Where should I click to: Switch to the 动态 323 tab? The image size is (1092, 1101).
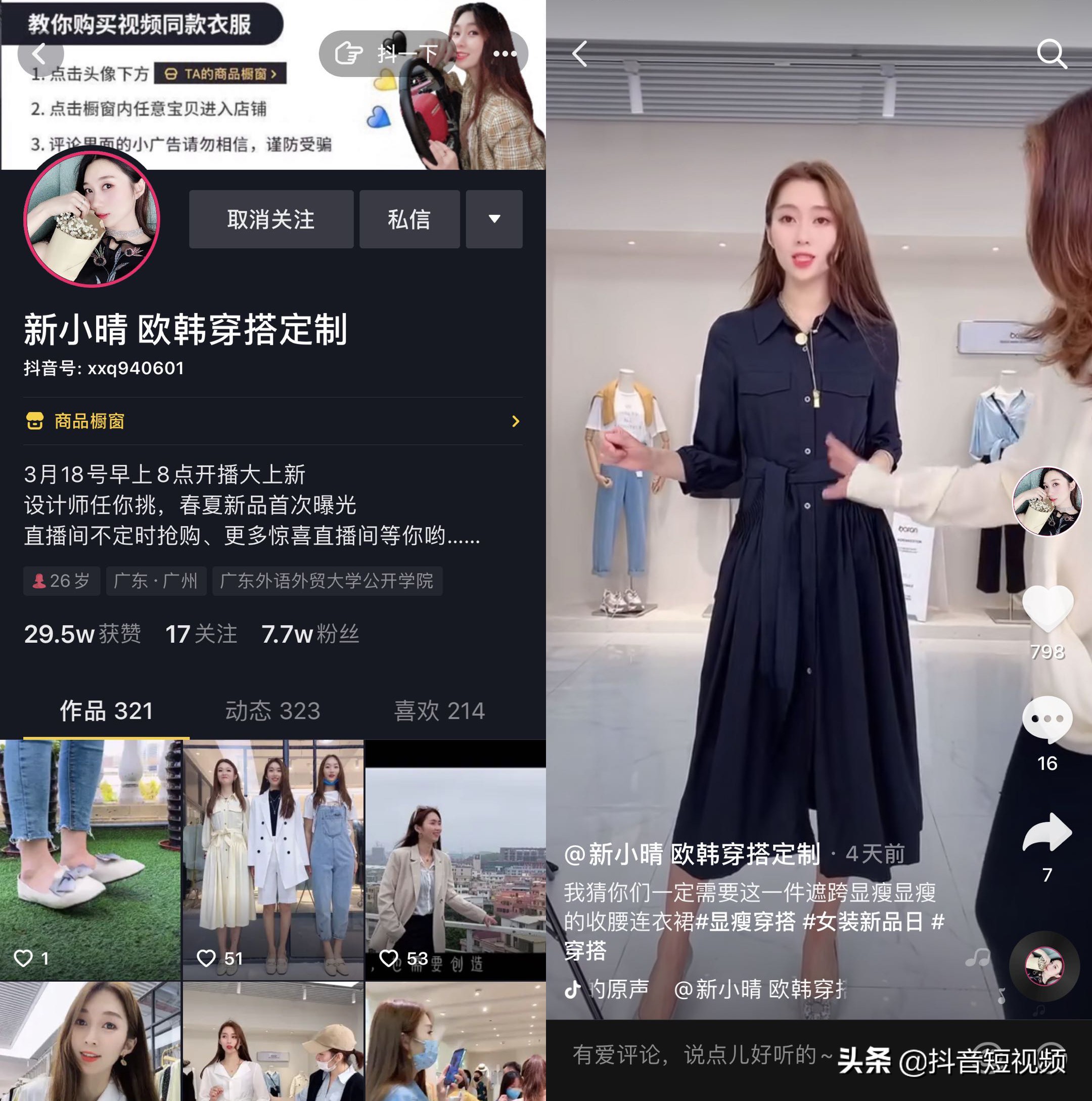(x=271, y=711)
